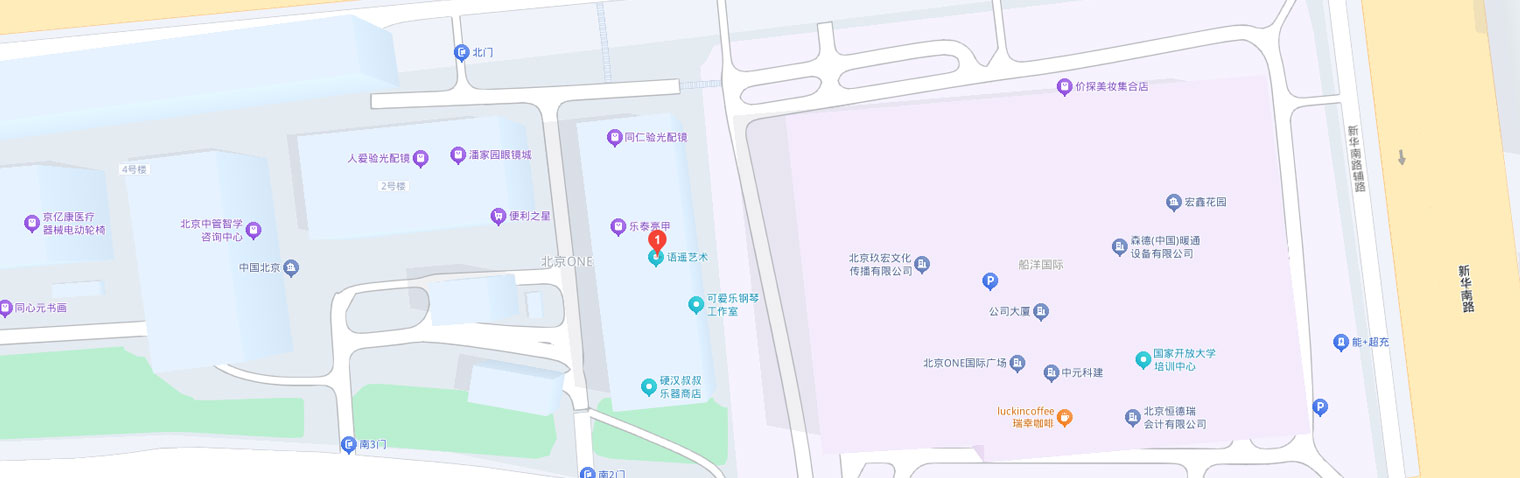
Task: Open the 南3门 entrance marker
Action: [348, 444]
